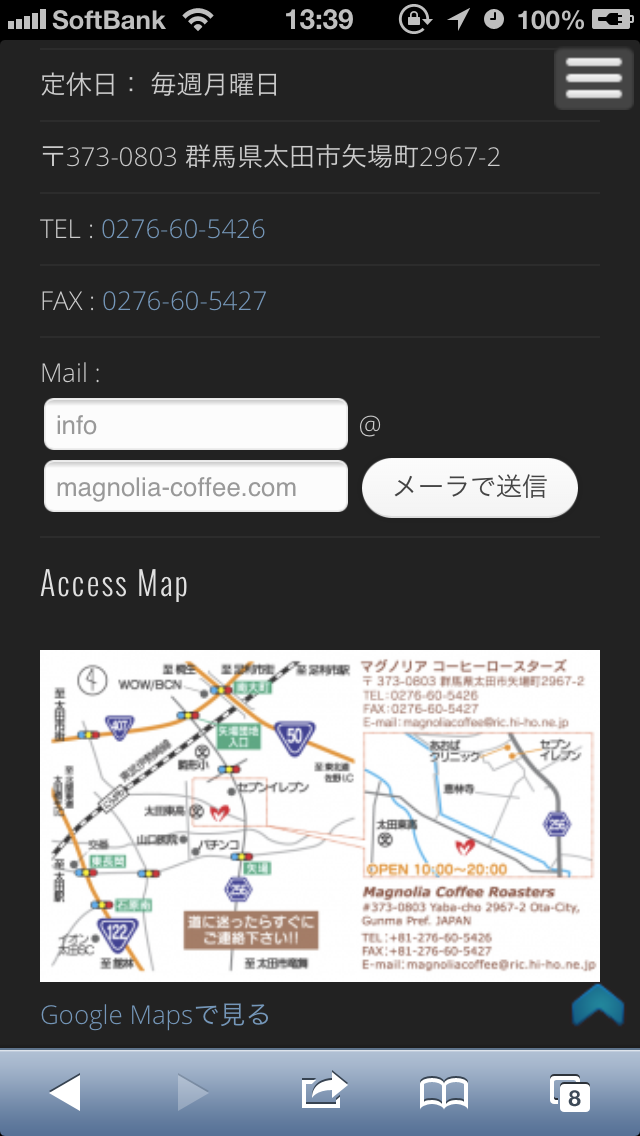This screenshot has height=1136, width=640.
Task: Open Safari bookmarks
Action: click(444, 1093)
